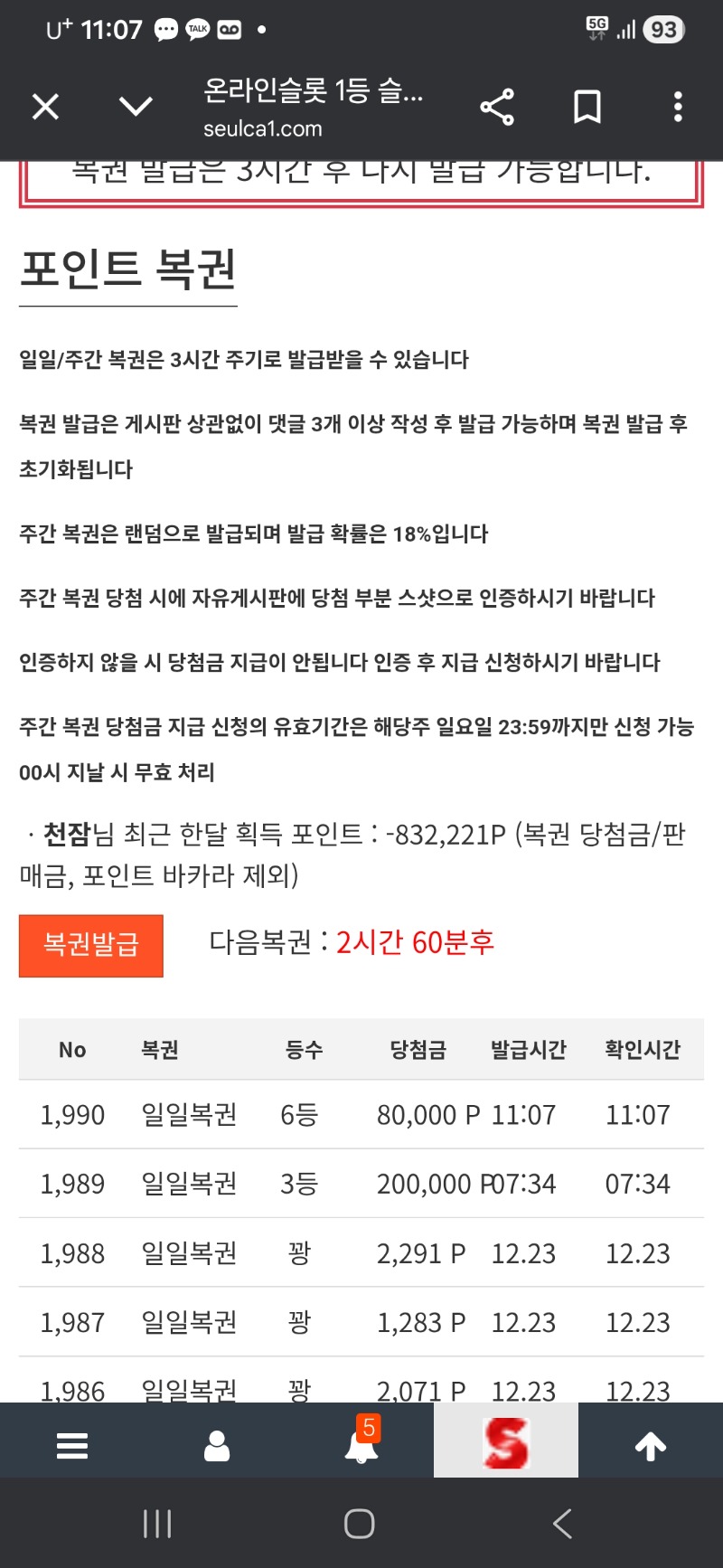The image size is (723, 1568).
Task: Tap the 복권발급 button
Action: click(91, 945)
